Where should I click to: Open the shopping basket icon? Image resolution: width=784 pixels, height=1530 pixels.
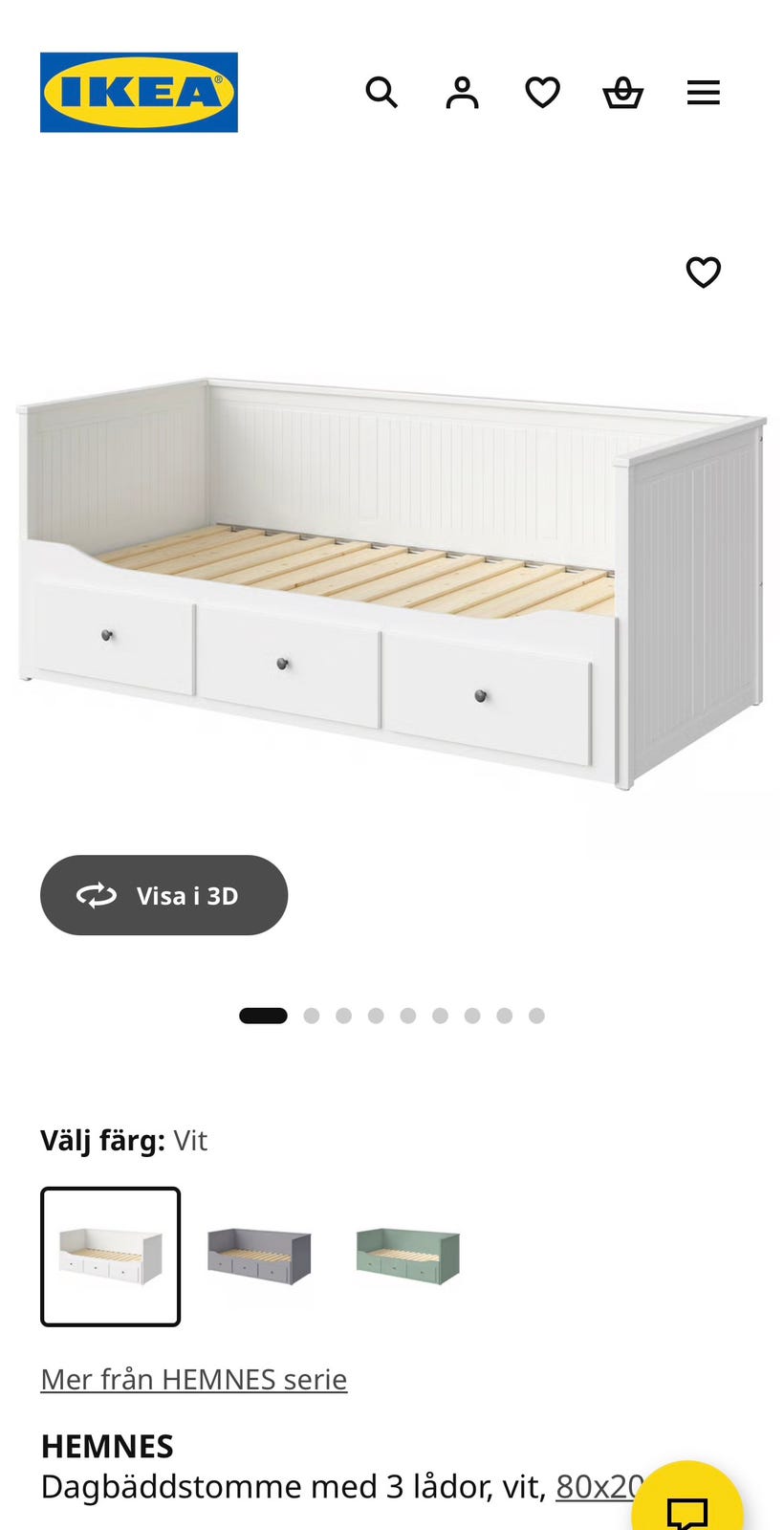coord(622,92)
